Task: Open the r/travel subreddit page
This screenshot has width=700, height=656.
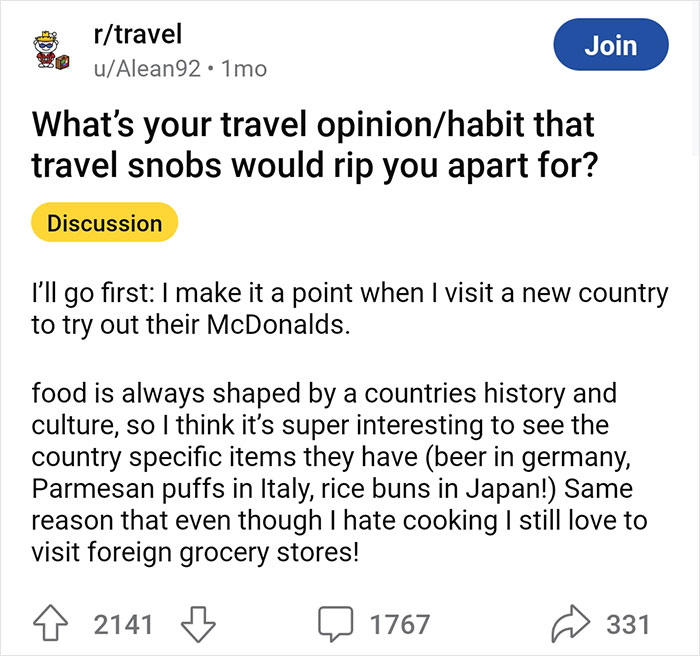Action: (139, 35)
